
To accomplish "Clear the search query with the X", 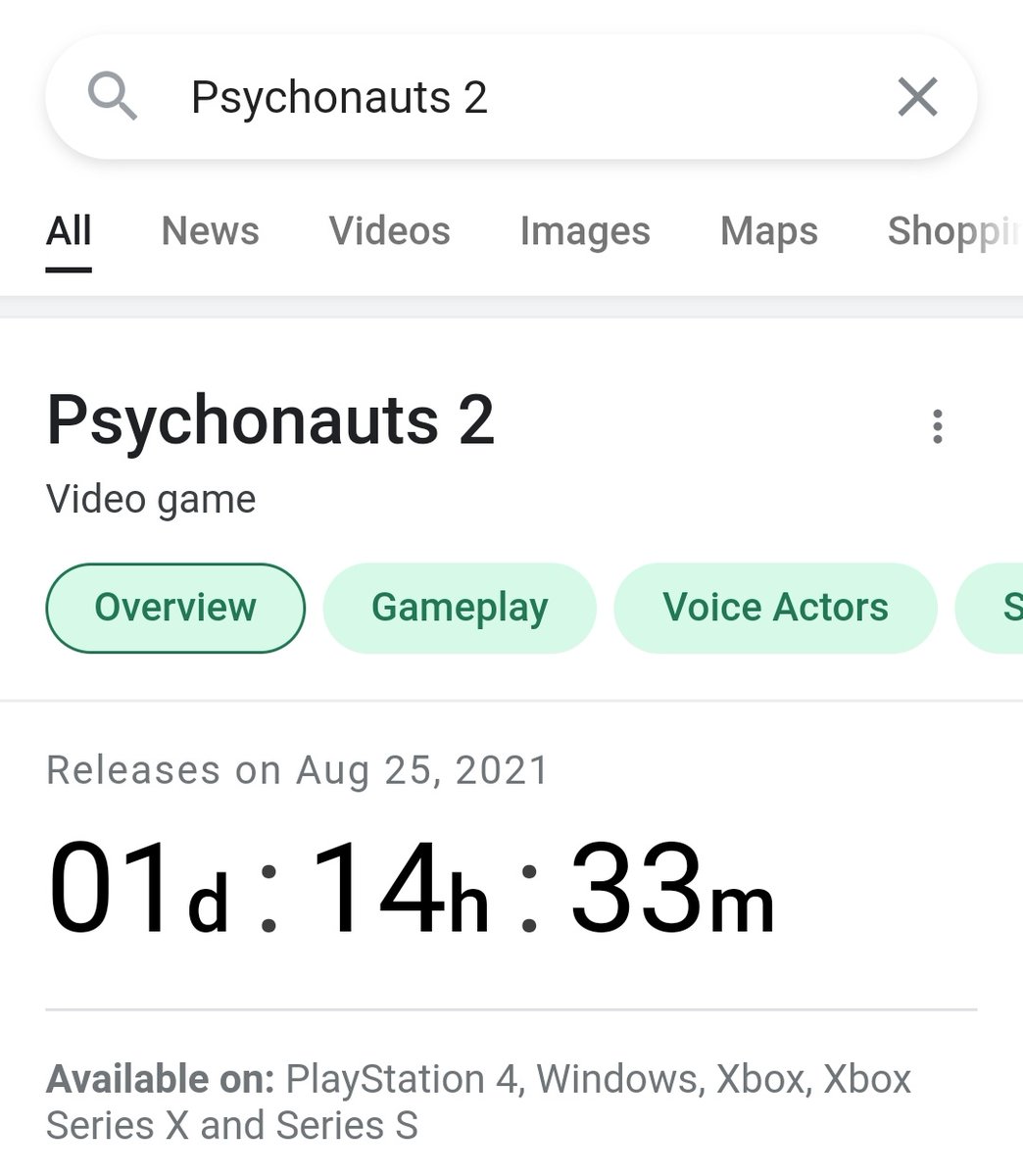I will pyautogui.click(x=917, y=97).
